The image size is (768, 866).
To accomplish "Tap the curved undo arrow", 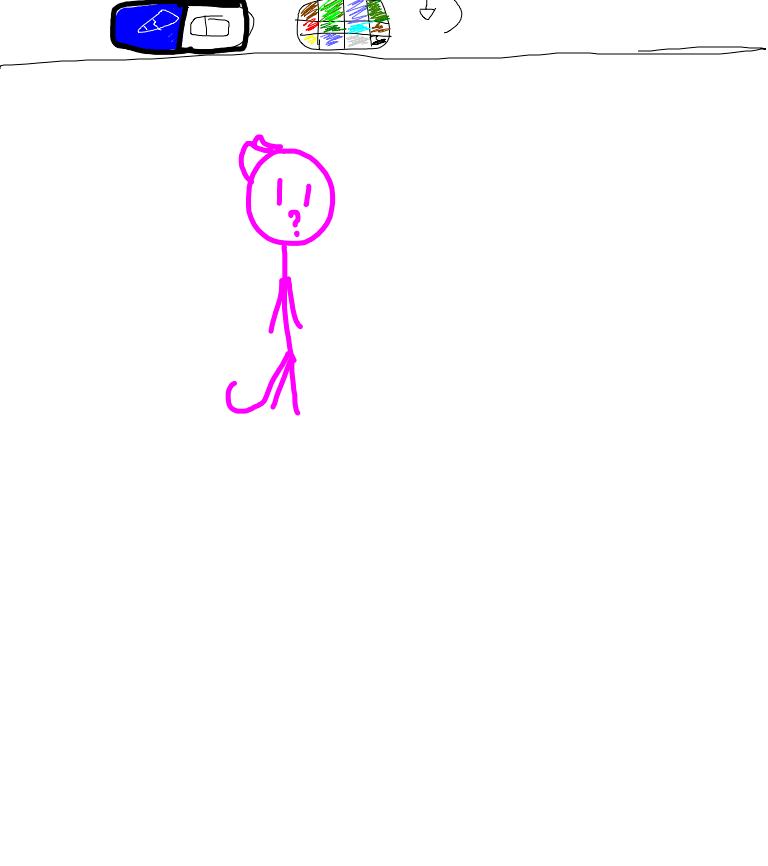I will (x=453, y=15).
